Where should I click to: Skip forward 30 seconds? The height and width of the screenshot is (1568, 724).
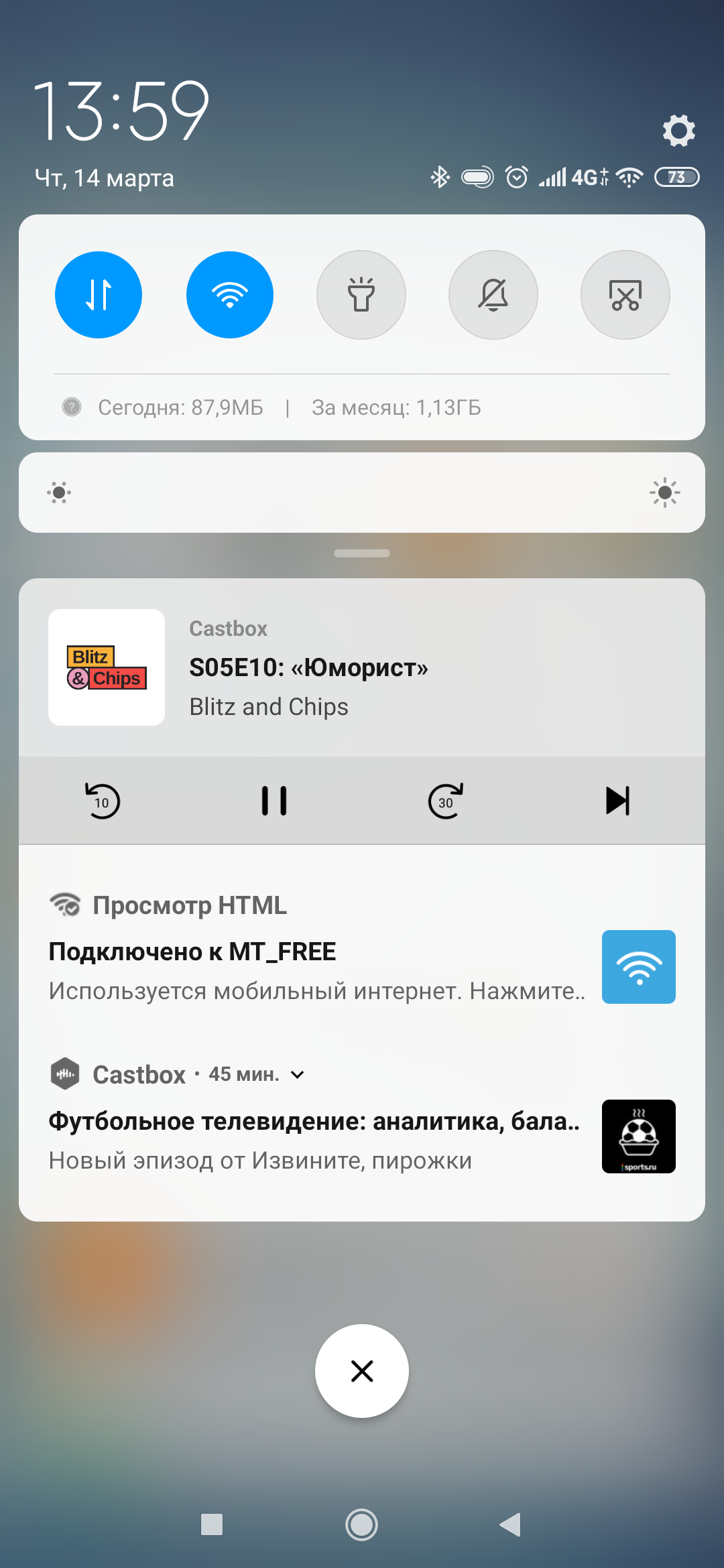tap(446, 801)
